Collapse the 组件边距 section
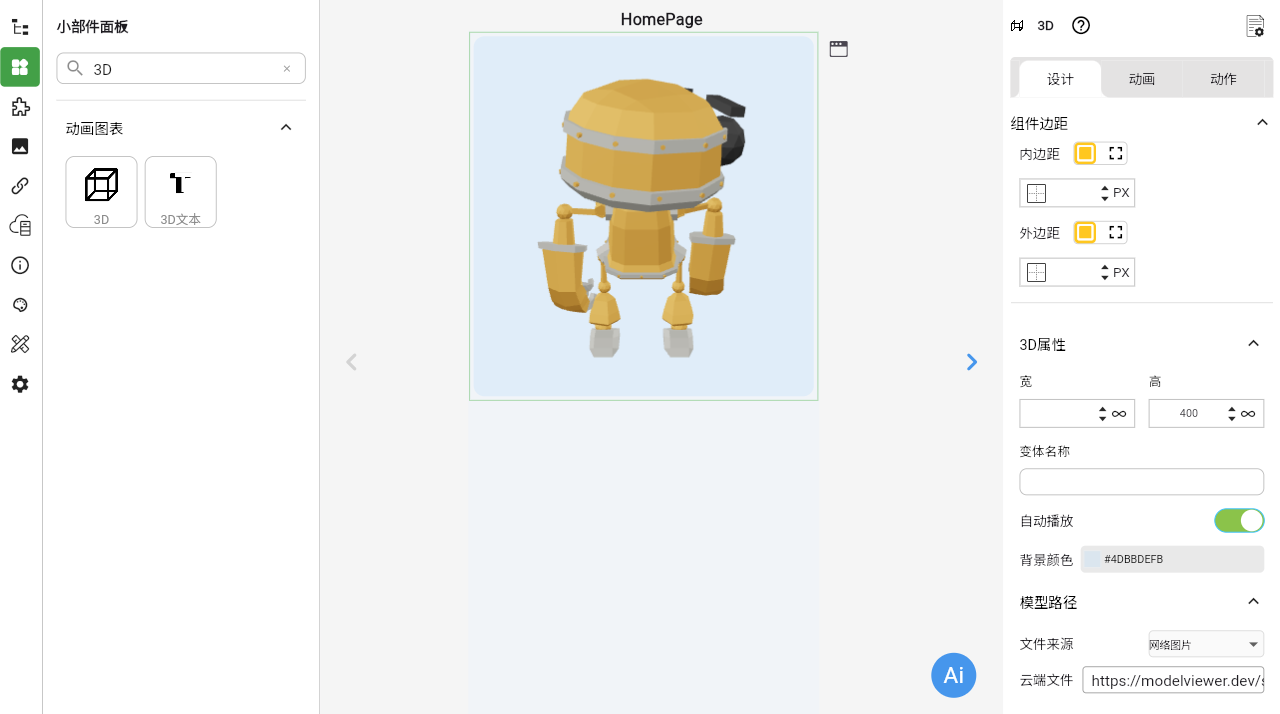 (1261, 123)
